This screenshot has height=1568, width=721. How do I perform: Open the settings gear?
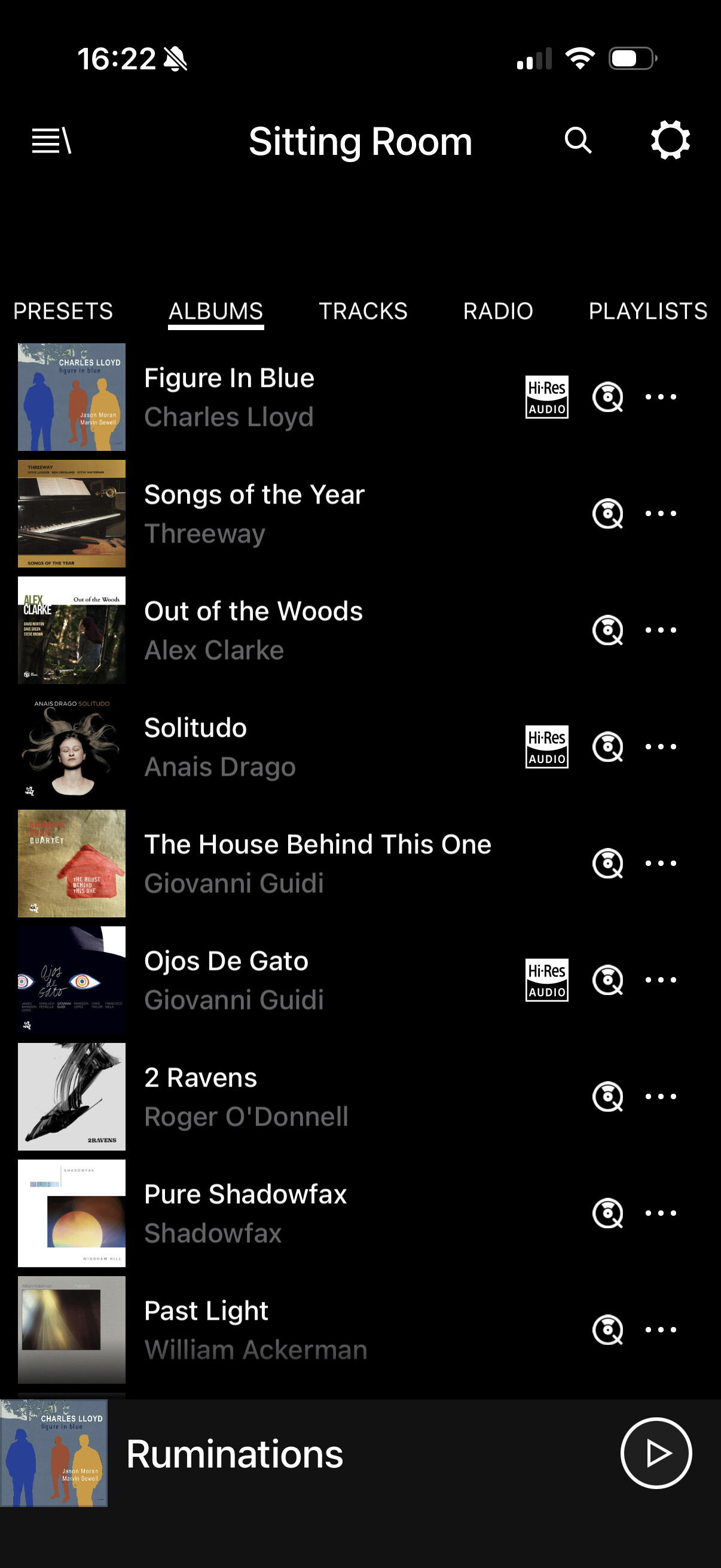(670, 141)
